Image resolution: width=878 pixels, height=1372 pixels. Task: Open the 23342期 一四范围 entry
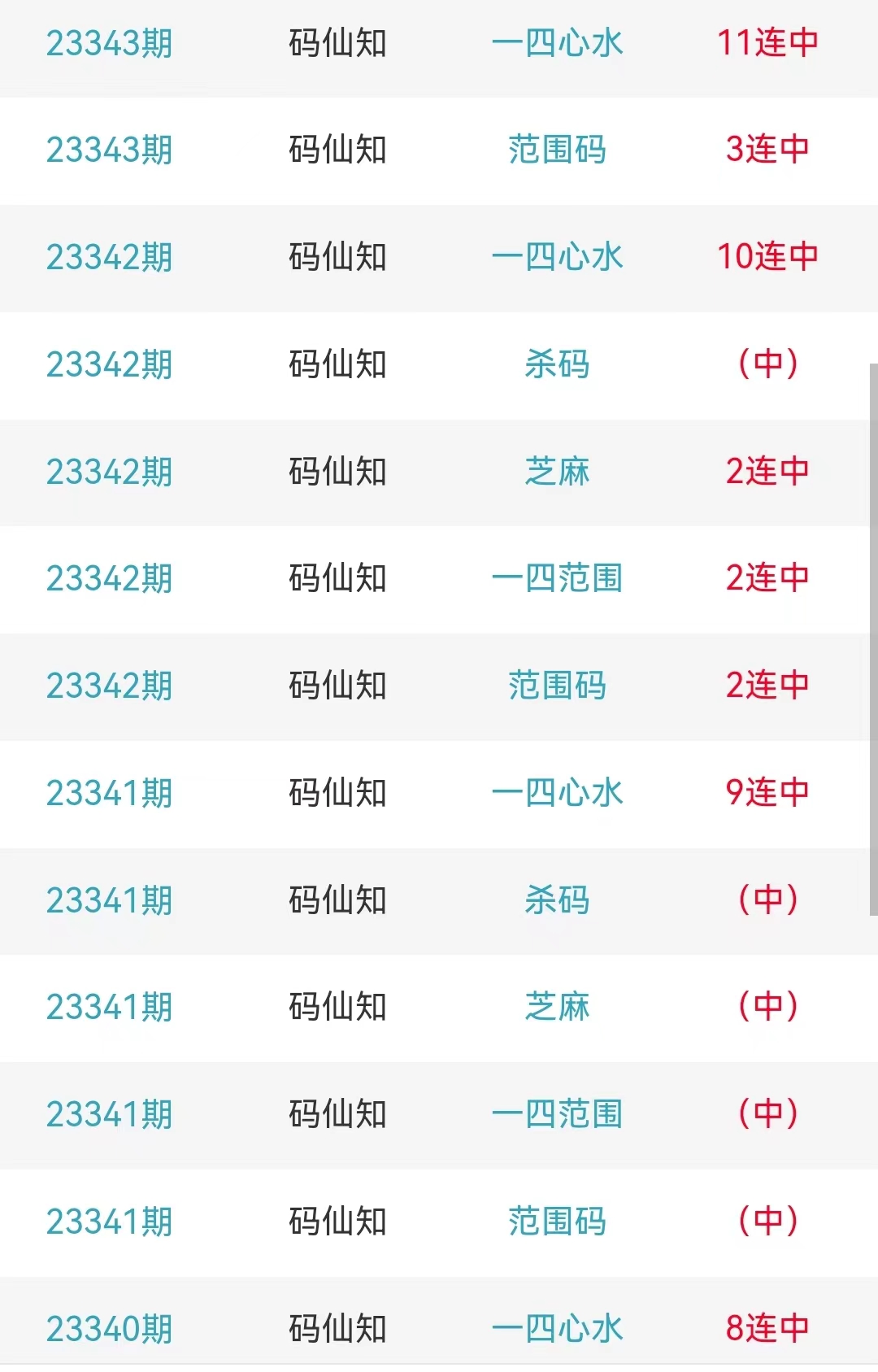[x=558, y=579]
